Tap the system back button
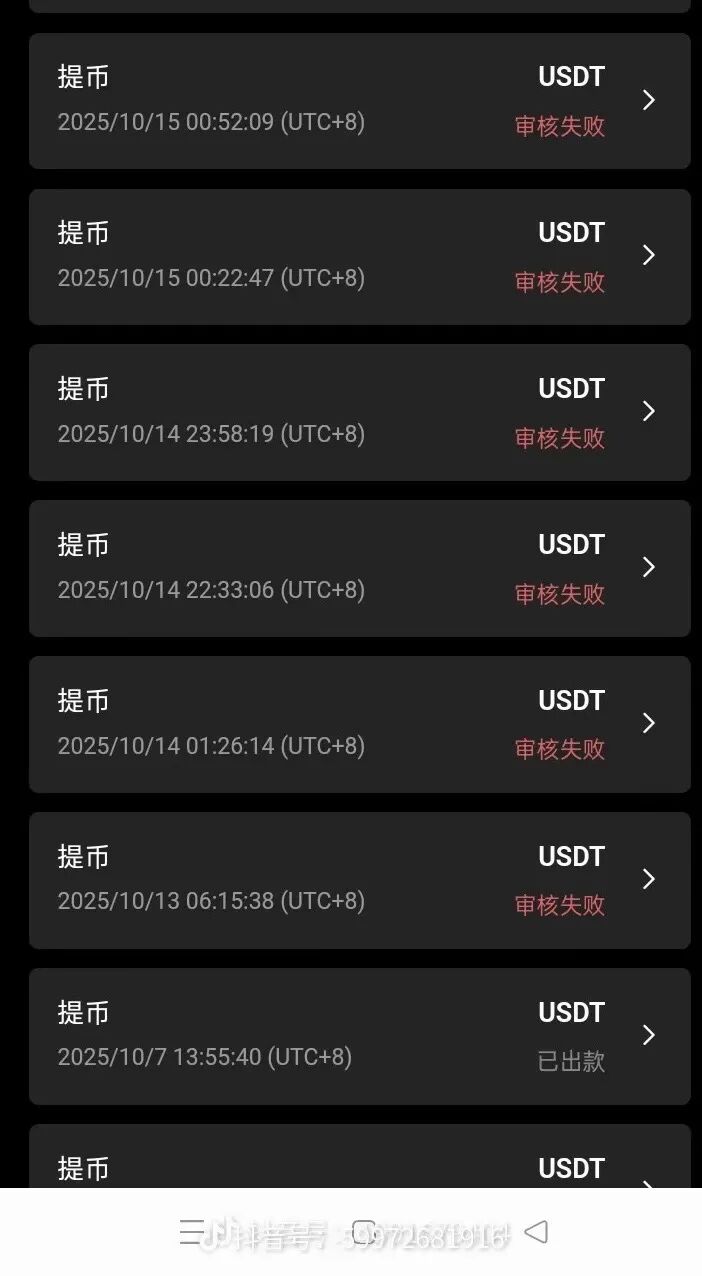Viewport: 702px width, 1276px height. 536,1232
